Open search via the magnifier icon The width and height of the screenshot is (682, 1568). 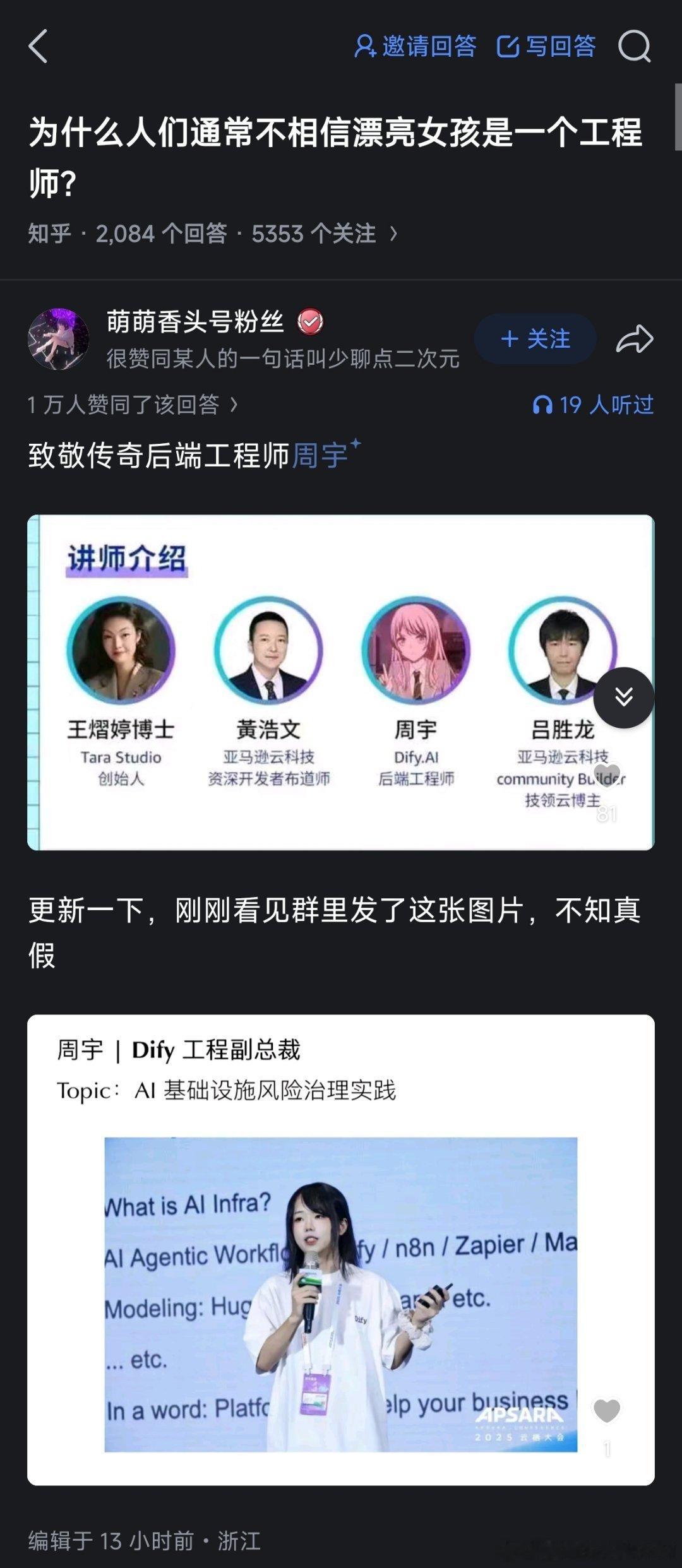[x=637, y=47]
